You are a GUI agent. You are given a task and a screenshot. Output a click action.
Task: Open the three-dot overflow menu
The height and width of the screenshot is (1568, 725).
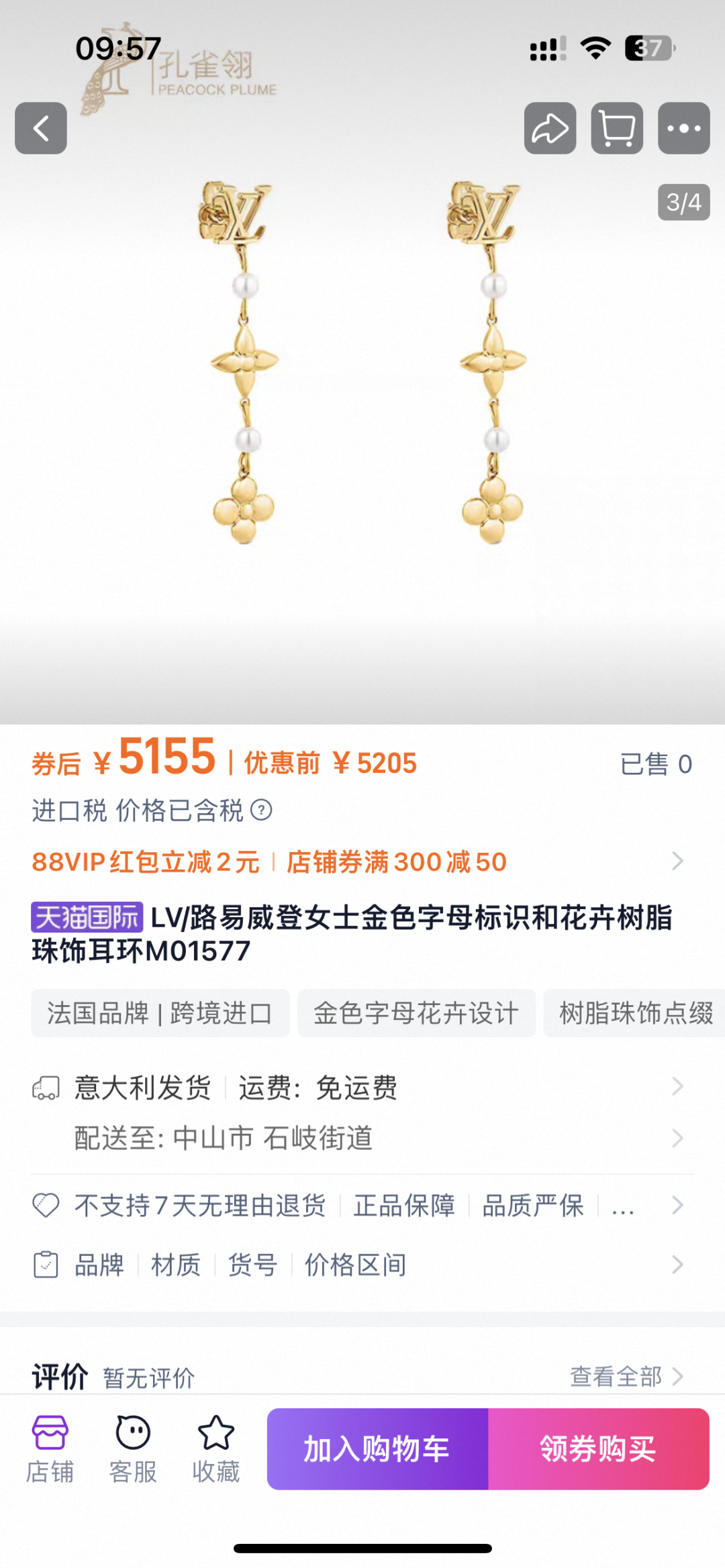(x=683, y=128)
